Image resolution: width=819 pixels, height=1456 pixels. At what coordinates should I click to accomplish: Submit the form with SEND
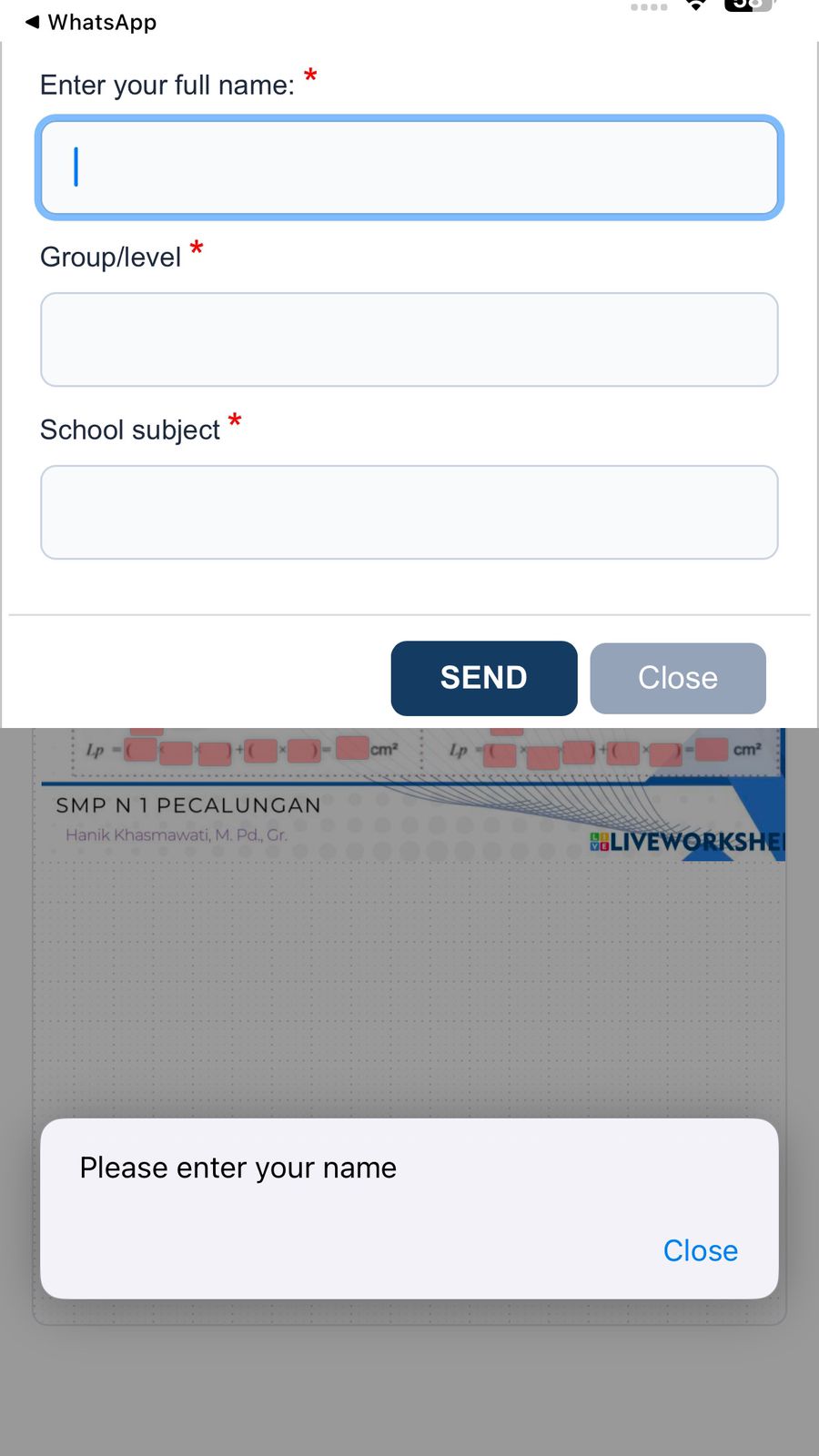click(x=484, y=678)
